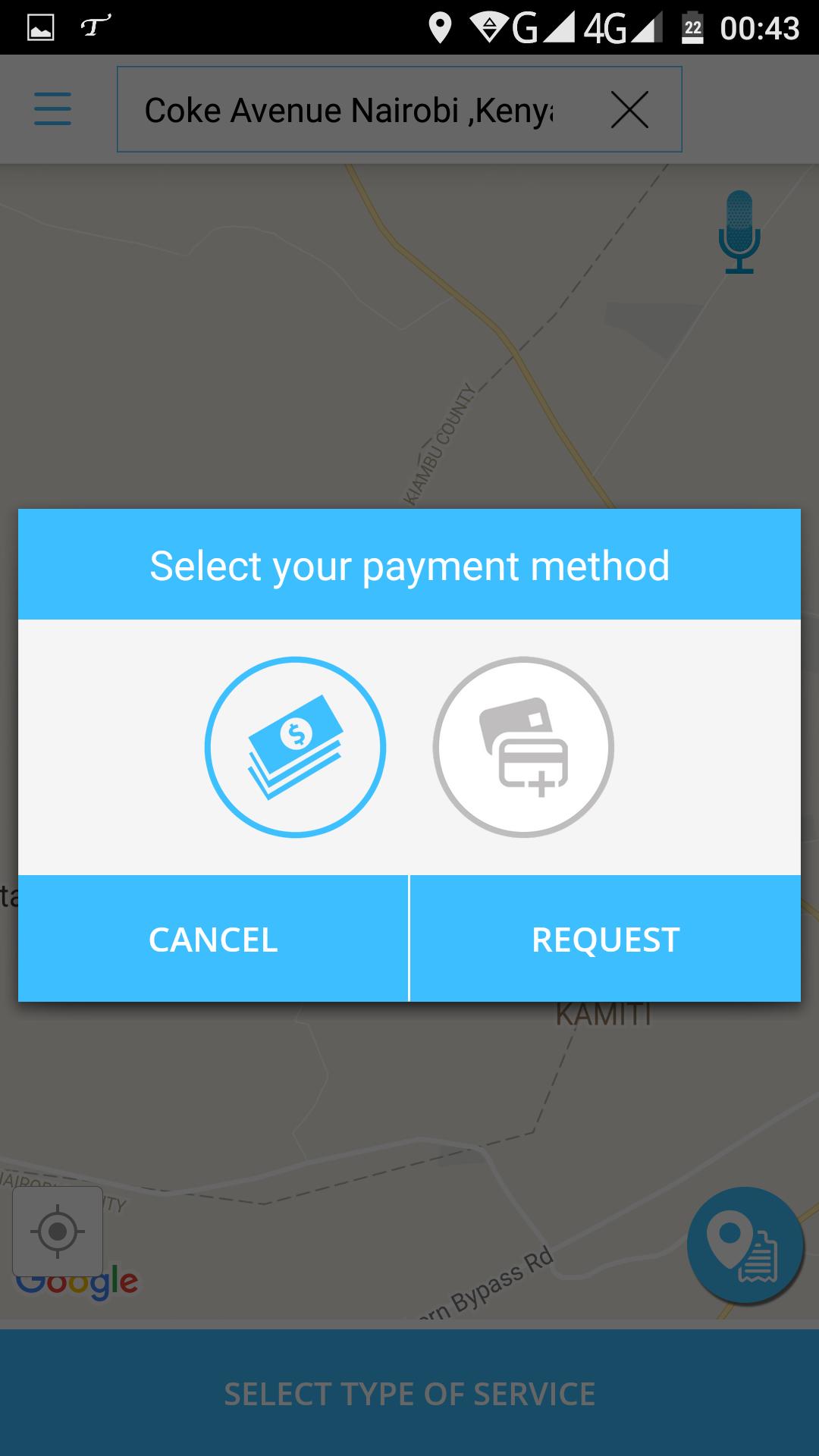Viewport: 819px width, 1456px height.
Task: Clear the Coke Avenue address field
Action: tap(629, 110)
